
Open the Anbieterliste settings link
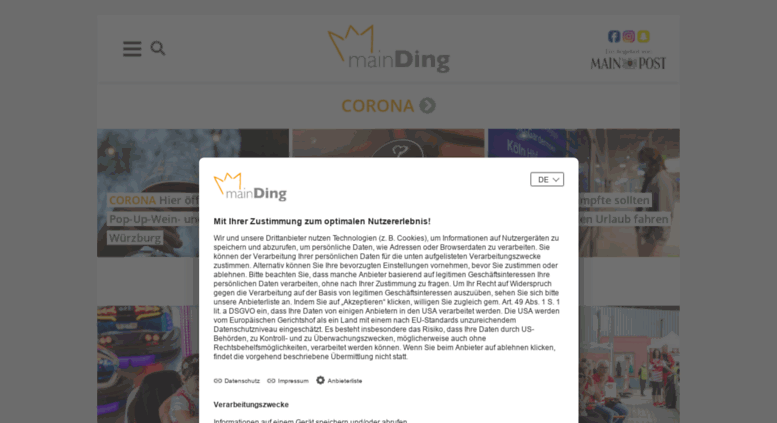click(344, 380)
